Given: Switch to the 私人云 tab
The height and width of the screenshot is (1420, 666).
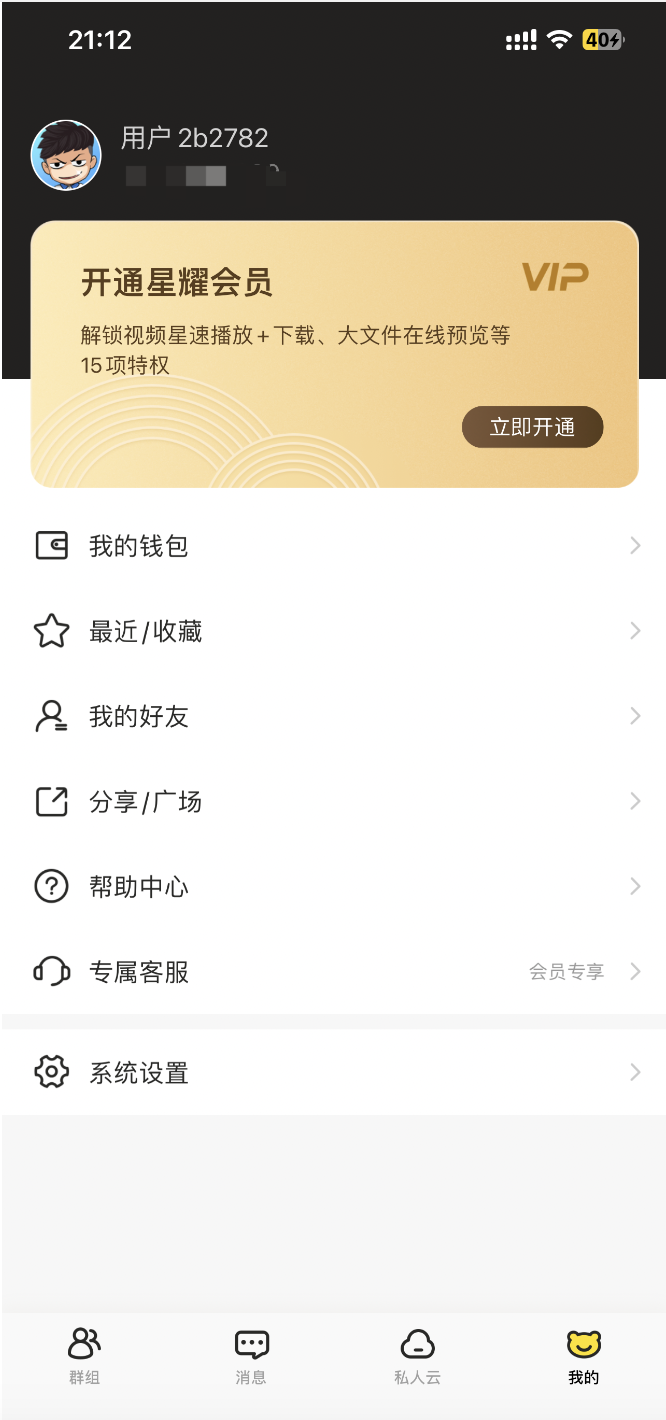Looking at the screenshot, I should (417, 1356).
